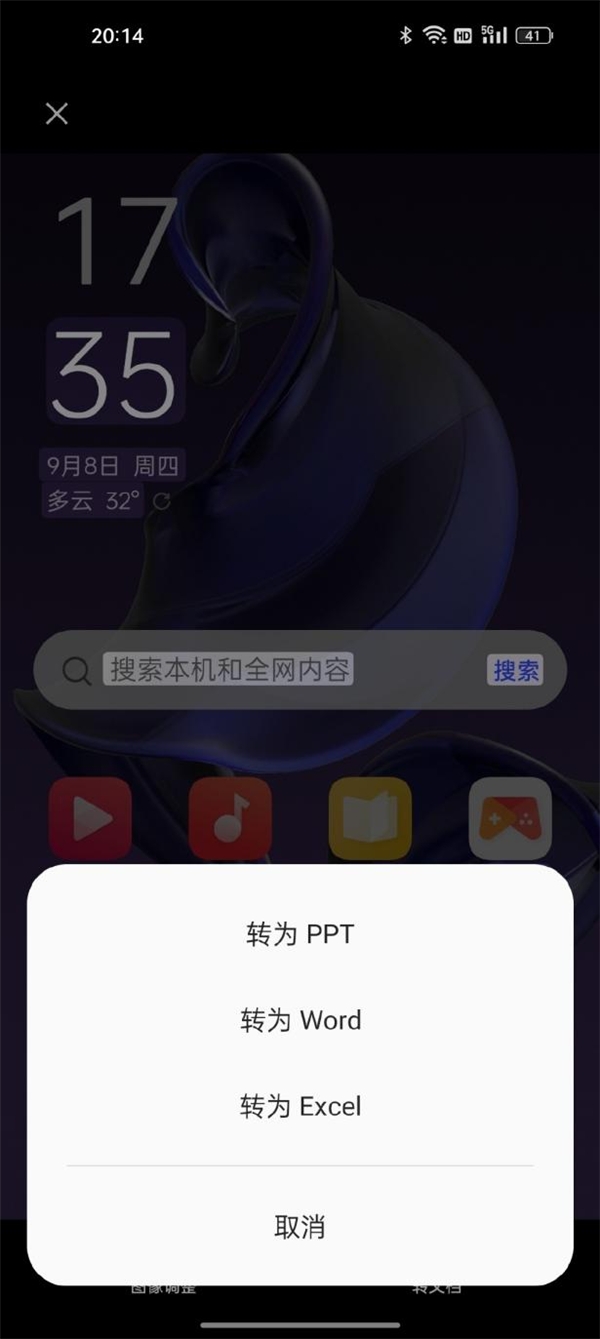Viewport: 600px width, 1339px height.
Task: Convert to Excel via 转为 Excel
Action: (x=300, y=1107)
